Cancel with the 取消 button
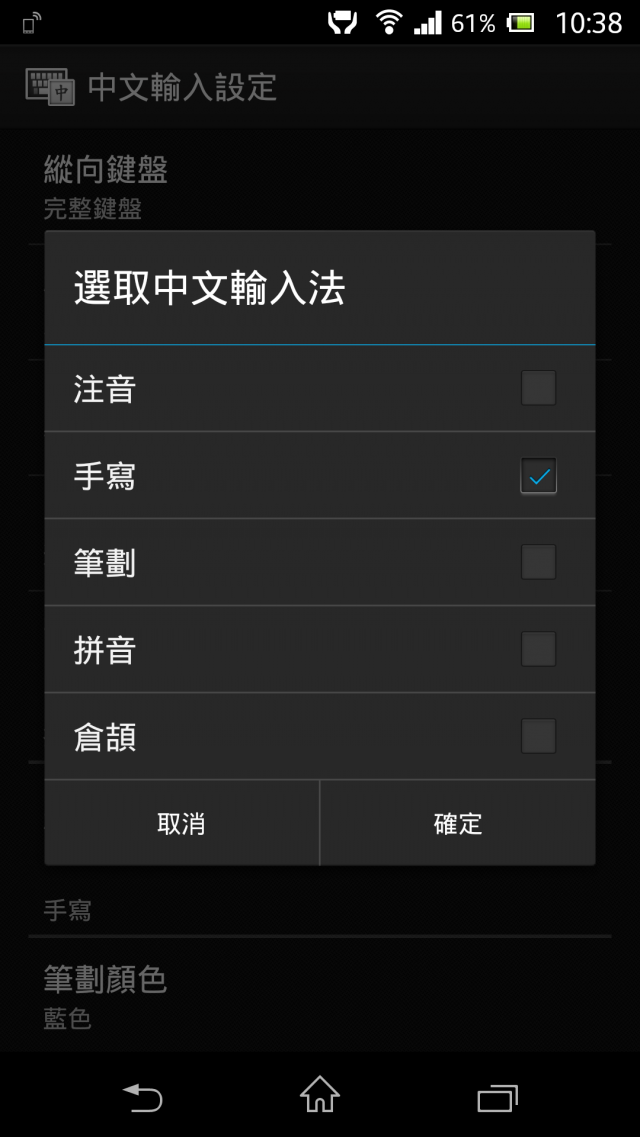The height and width of the screenshot is (1138, 640). [182, 823]
